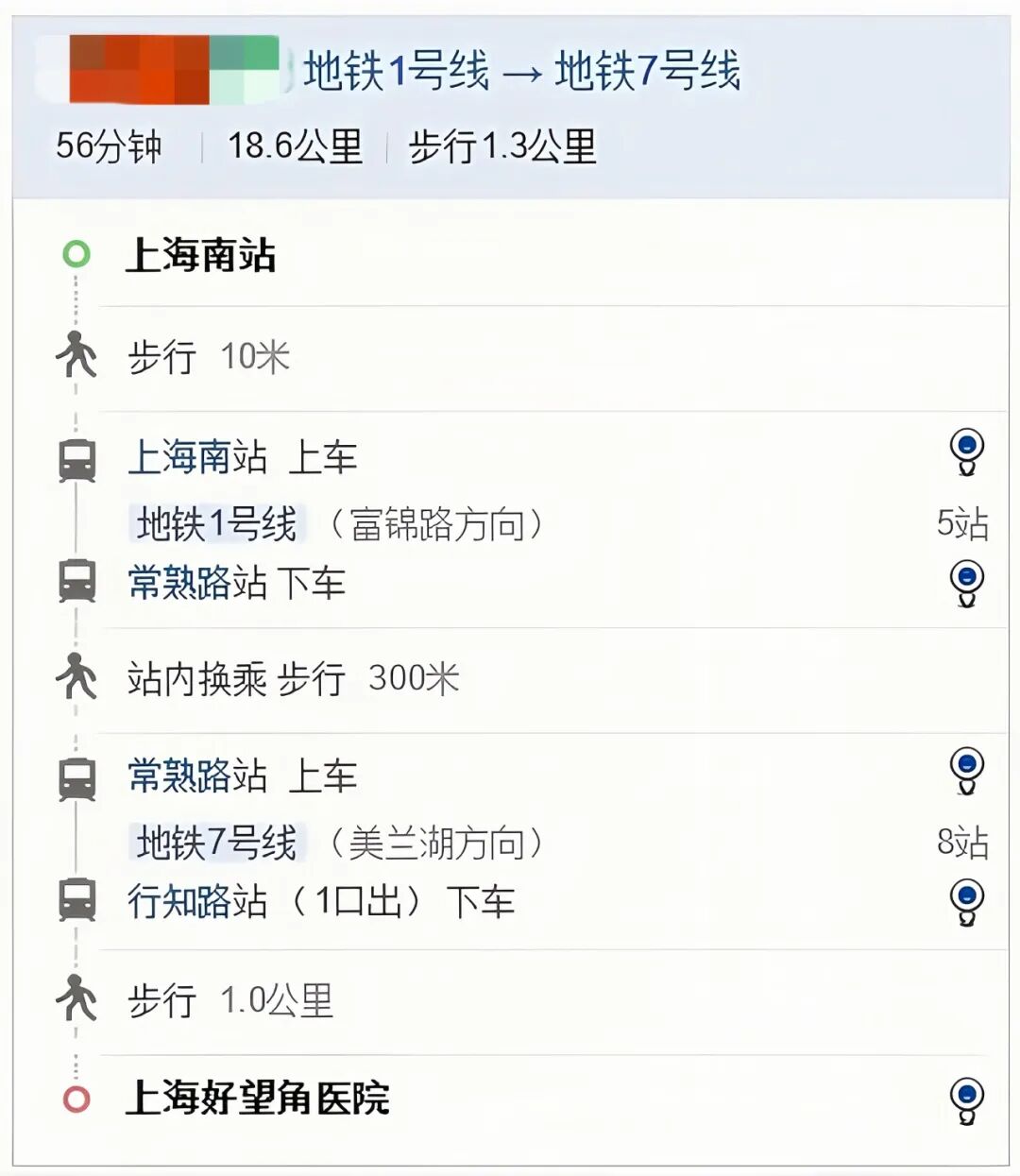Open street view for 上海南站 上车
The width and height of the screenshot is (1020, 1176).
pos(966,451)
